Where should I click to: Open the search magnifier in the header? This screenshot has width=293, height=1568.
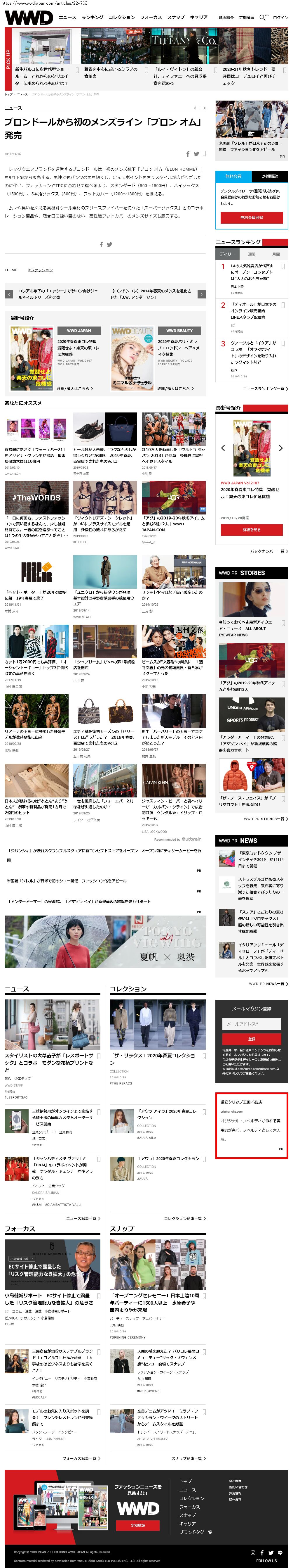pos(263,18)
